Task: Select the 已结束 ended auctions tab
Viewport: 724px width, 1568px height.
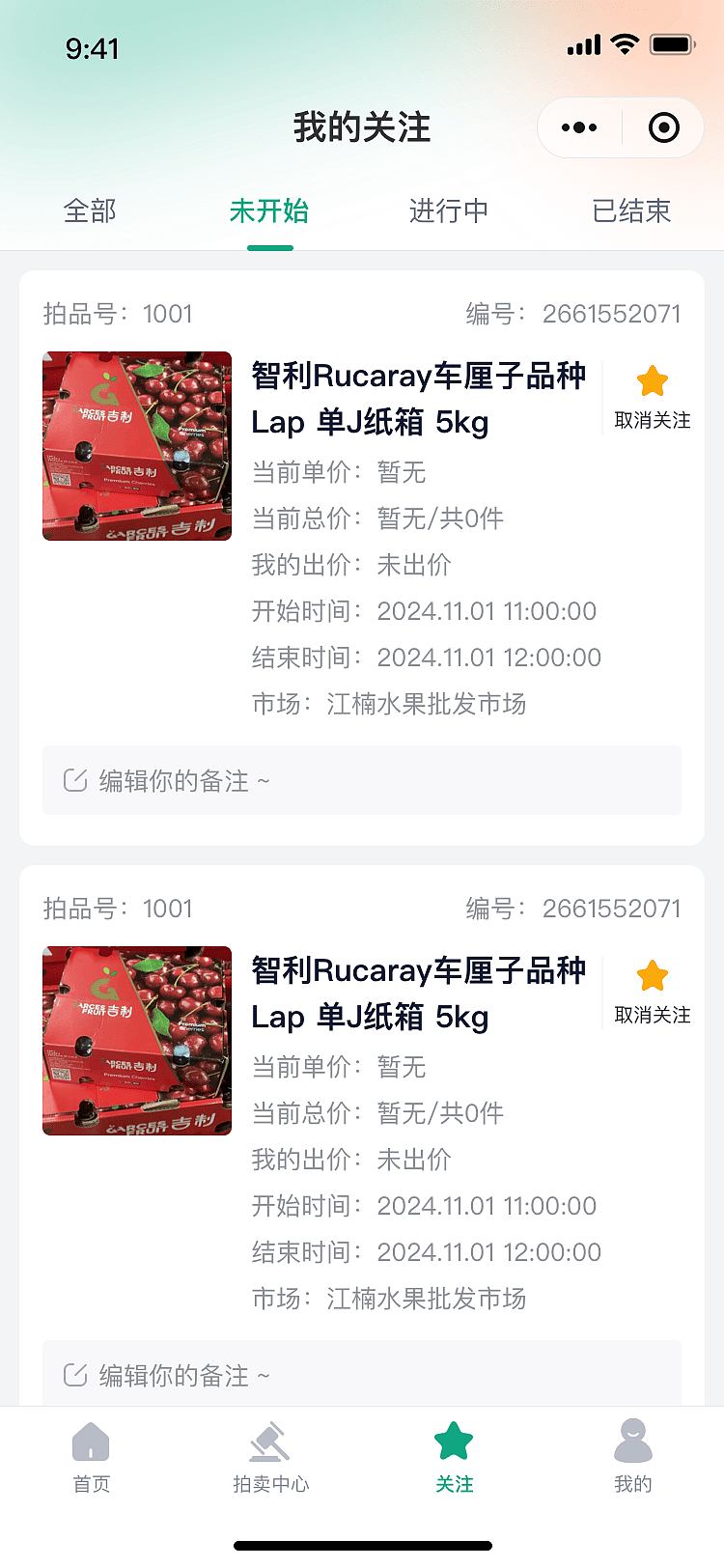Action: [630, 210]
